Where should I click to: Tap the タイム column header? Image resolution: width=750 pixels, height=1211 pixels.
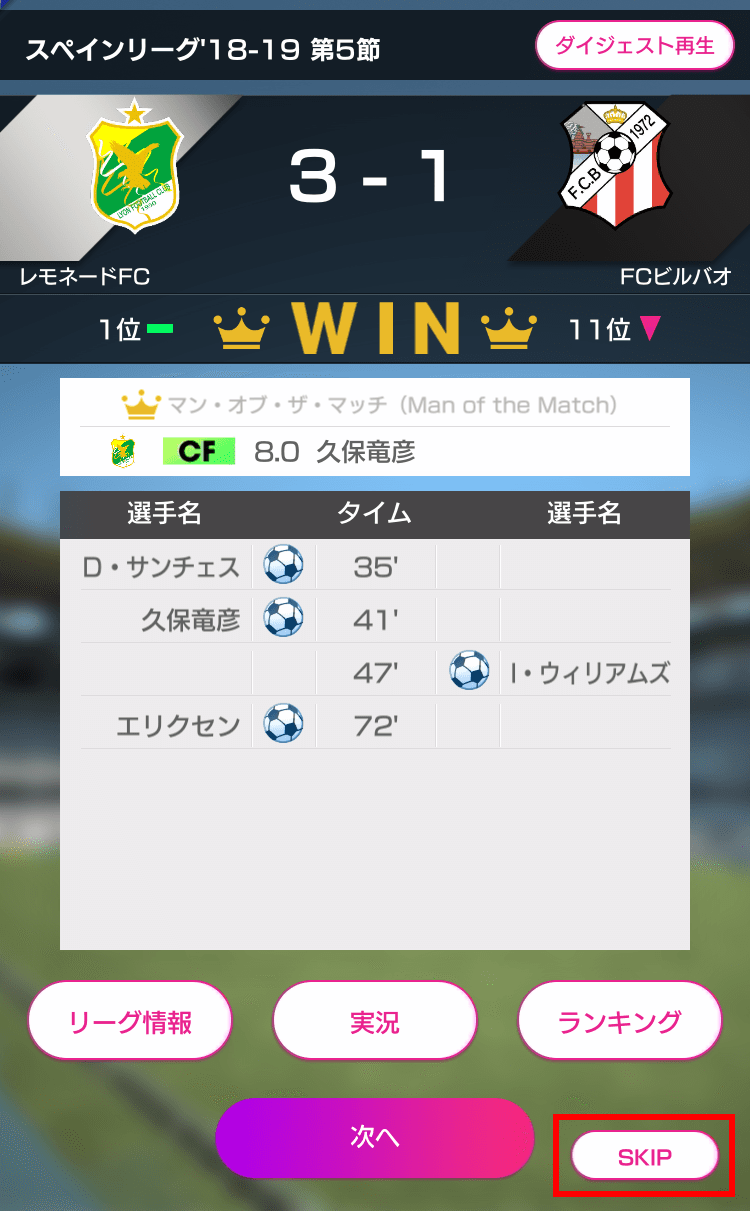click(375, 513)
